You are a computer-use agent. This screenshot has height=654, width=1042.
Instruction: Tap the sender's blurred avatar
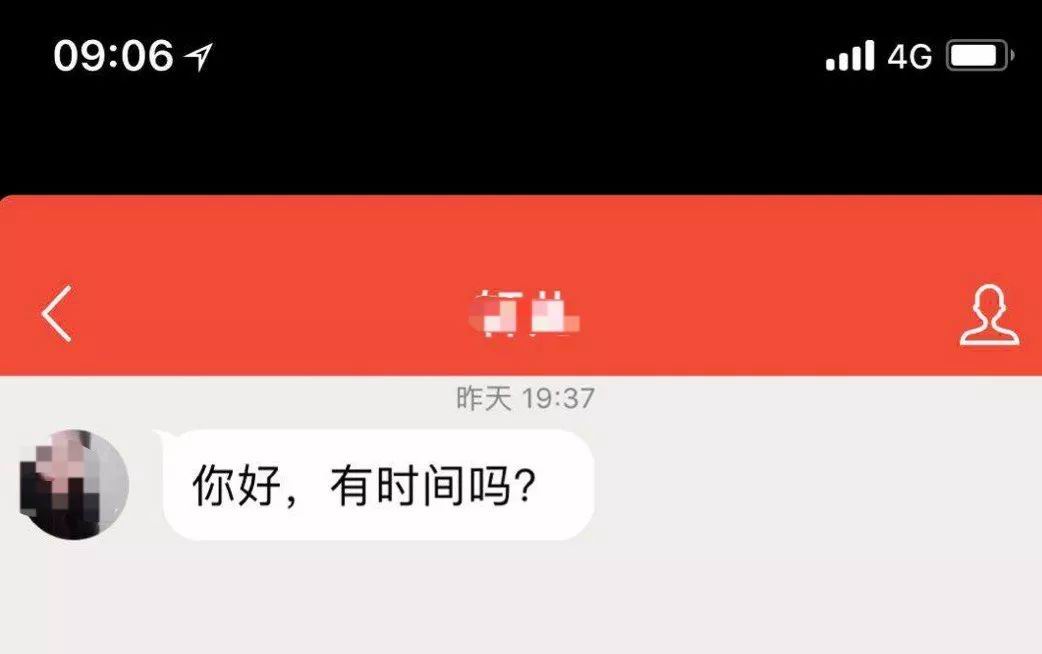click(x=74, y=485)
